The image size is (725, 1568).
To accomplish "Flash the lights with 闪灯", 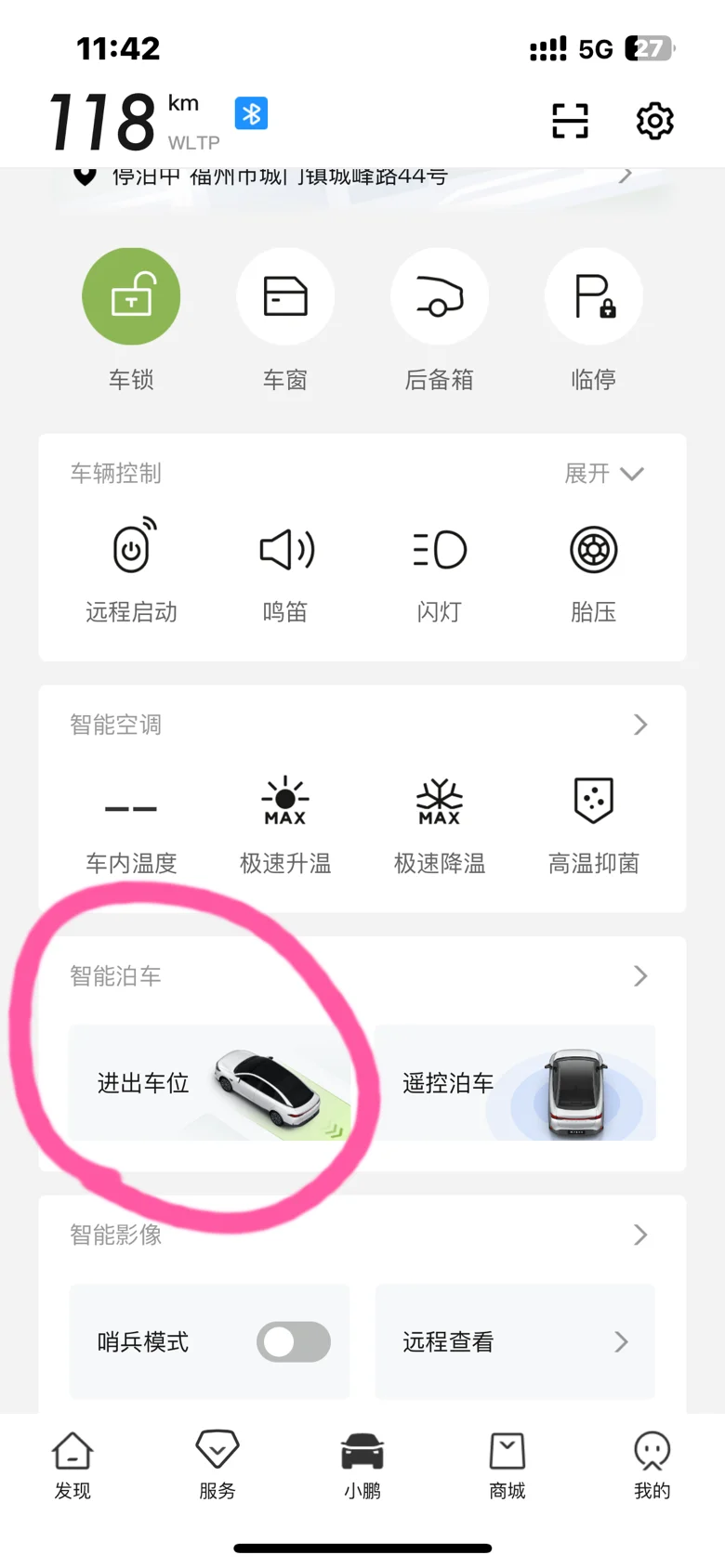I will click(440, 550).
